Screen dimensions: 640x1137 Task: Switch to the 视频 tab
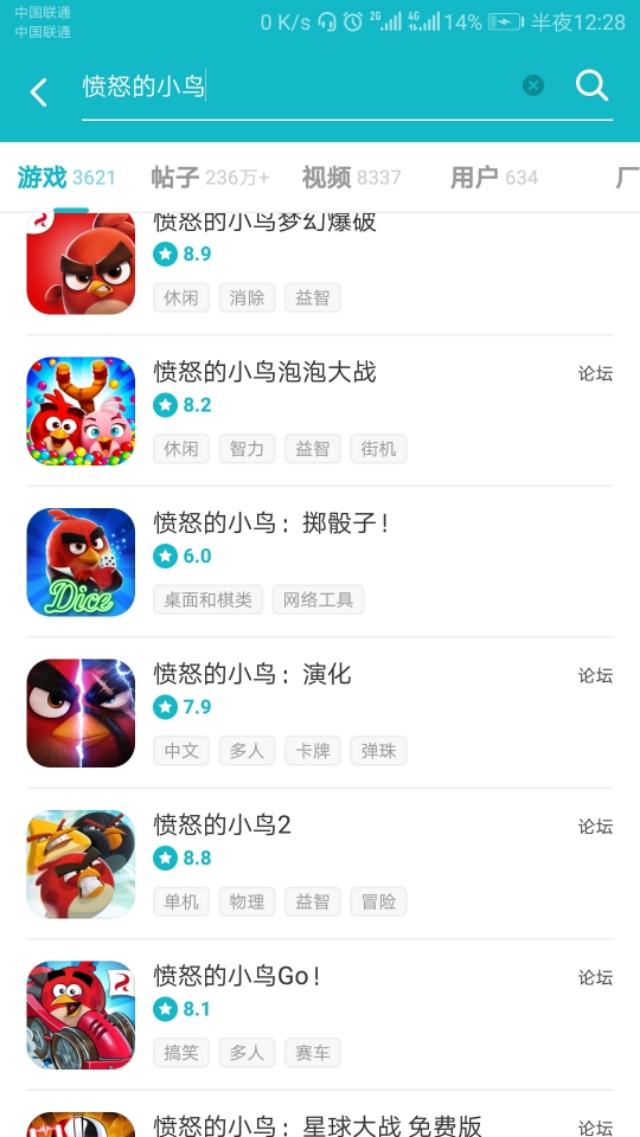351,178
